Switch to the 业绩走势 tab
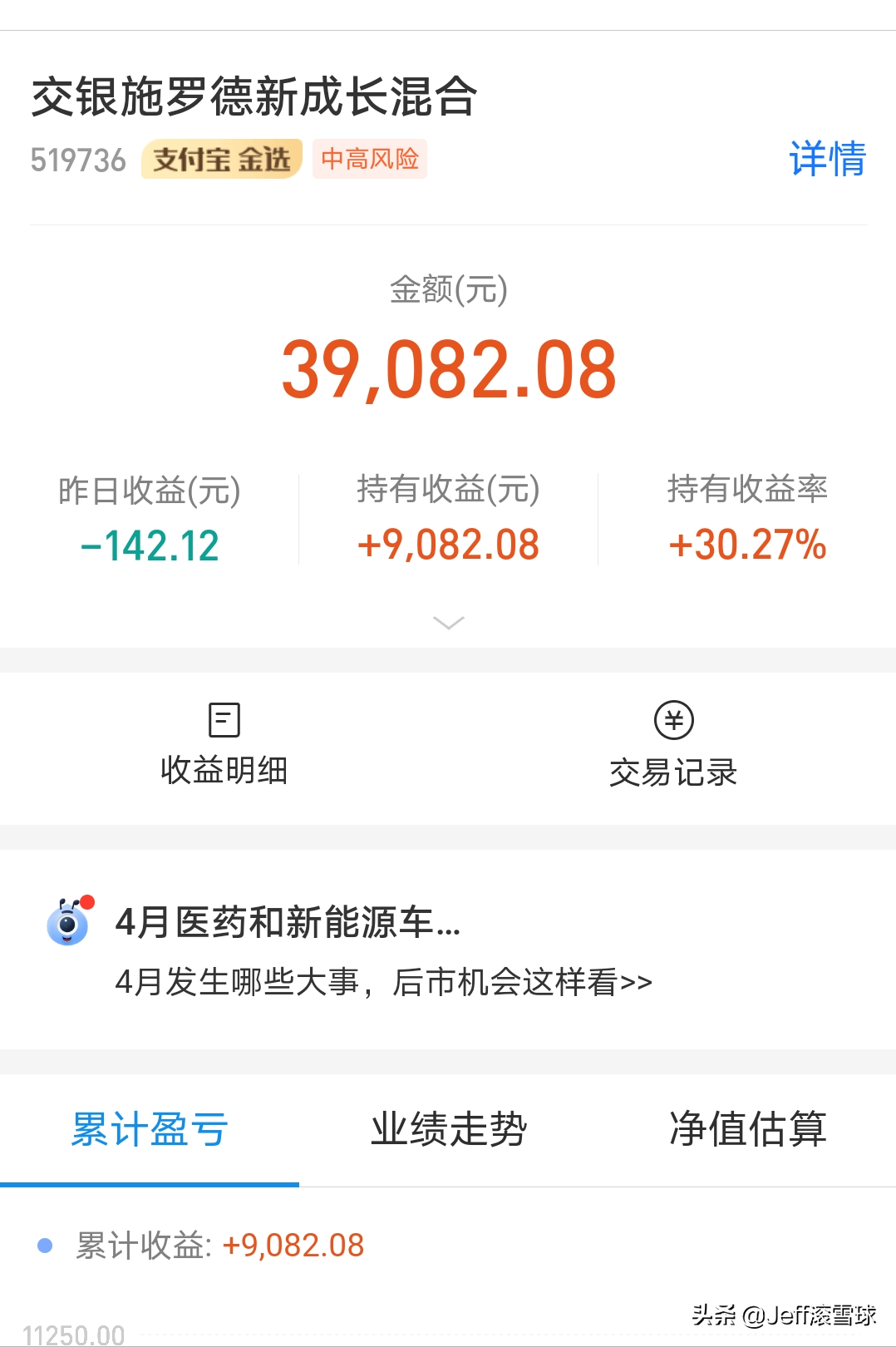The width and height of the screenshot is (896, 1347). [449, 1129]
